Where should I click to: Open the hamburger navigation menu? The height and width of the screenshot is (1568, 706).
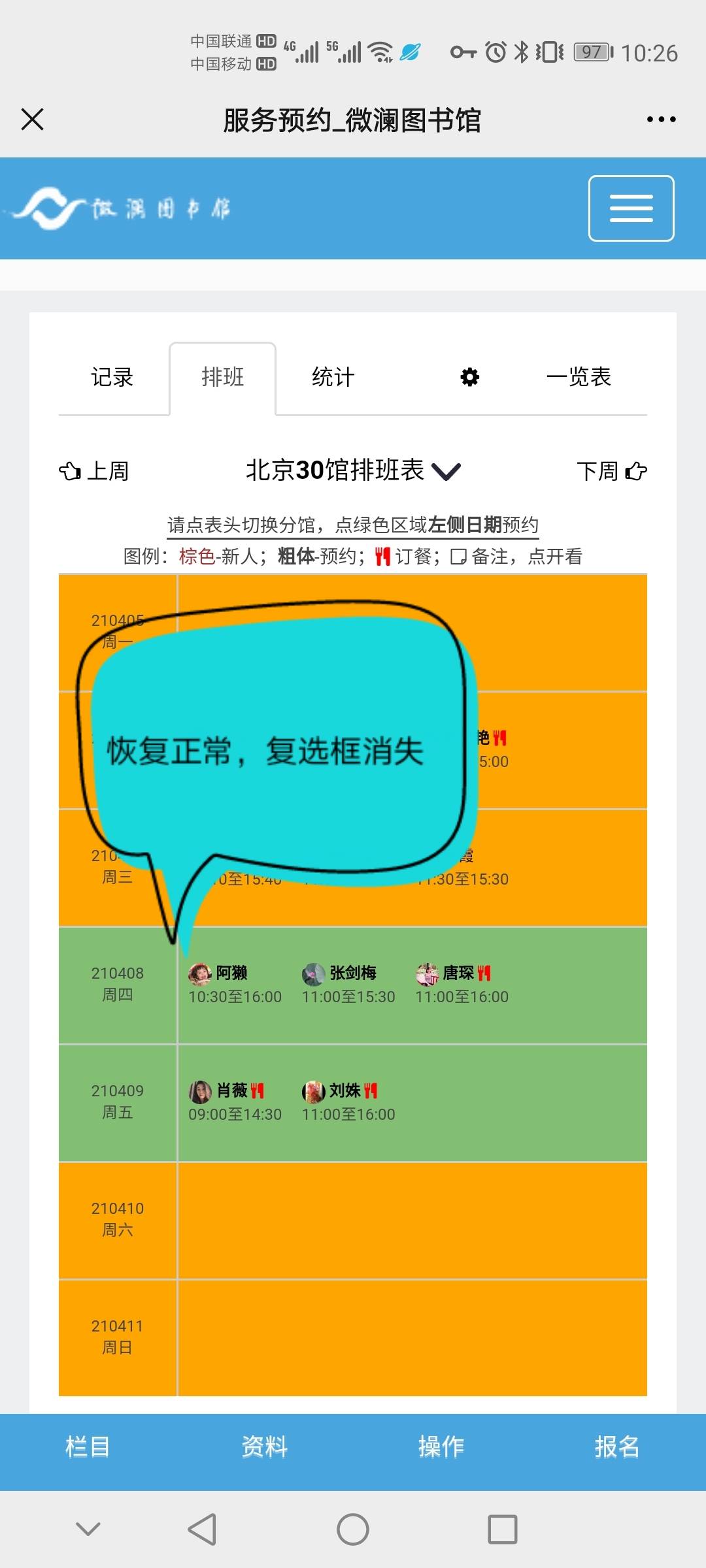631,208
